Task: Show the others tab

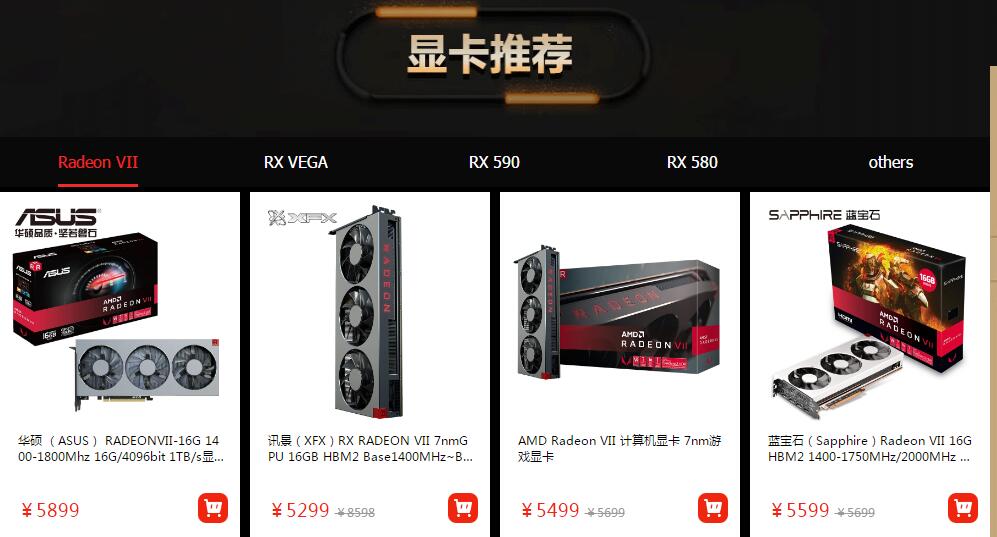Action: point(890,162)
